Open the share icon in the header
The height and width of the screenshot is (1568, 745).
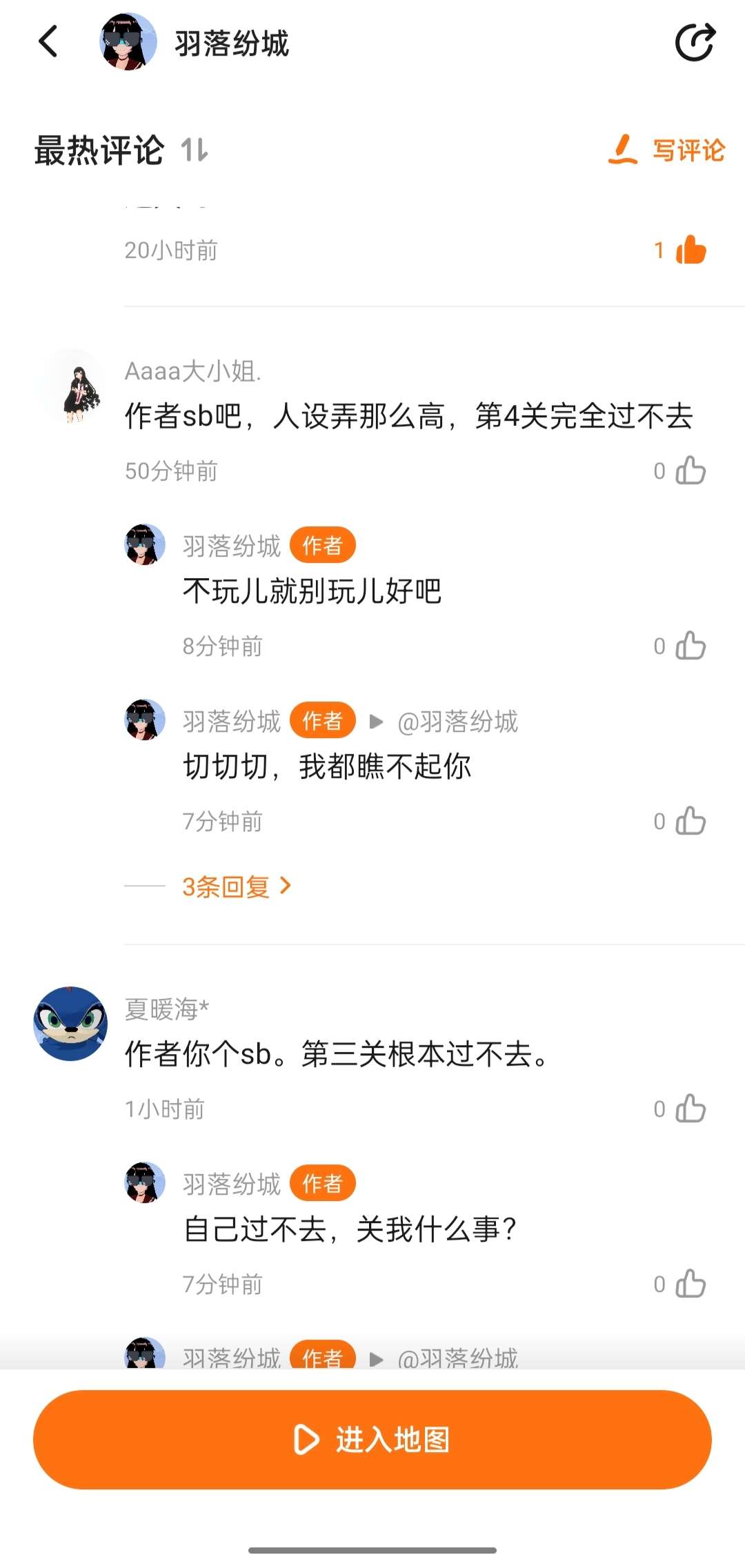[694, 43]
